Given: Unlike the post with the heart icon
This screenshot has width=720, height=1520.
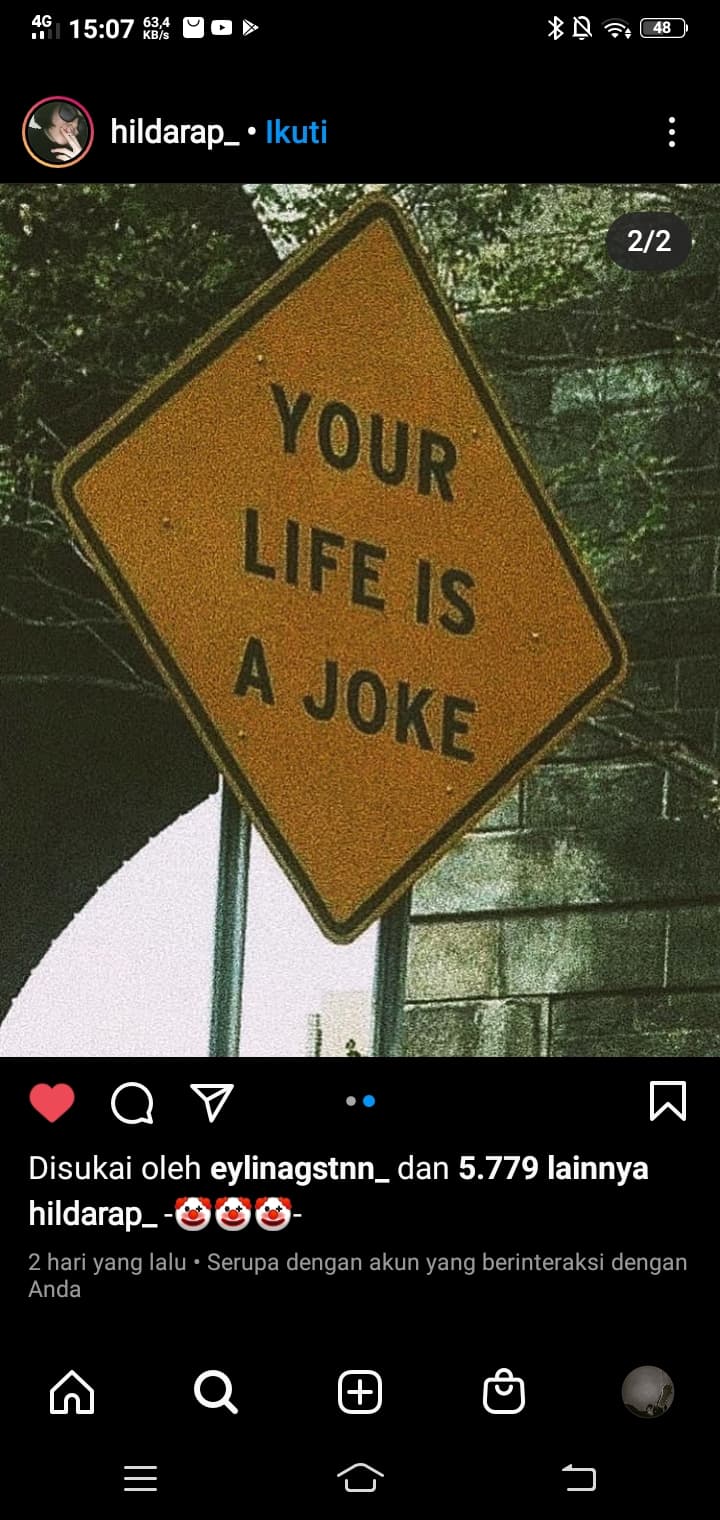Looking at the screenshot, I should 52,1102.
